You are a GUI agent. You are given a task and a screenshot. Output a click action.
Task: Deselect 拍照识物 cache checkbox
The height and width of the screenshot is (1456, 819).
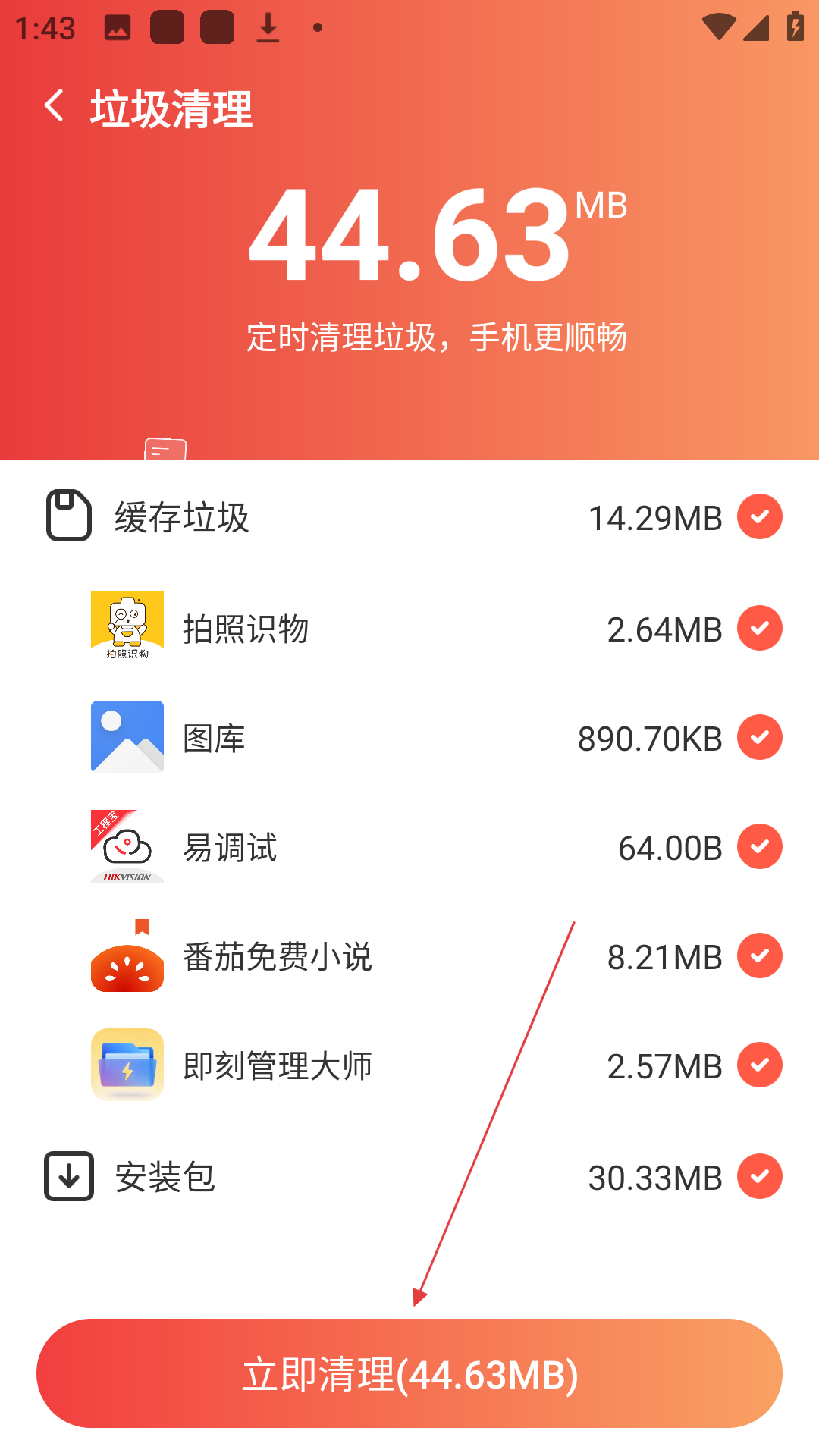[x=759, y=629]
